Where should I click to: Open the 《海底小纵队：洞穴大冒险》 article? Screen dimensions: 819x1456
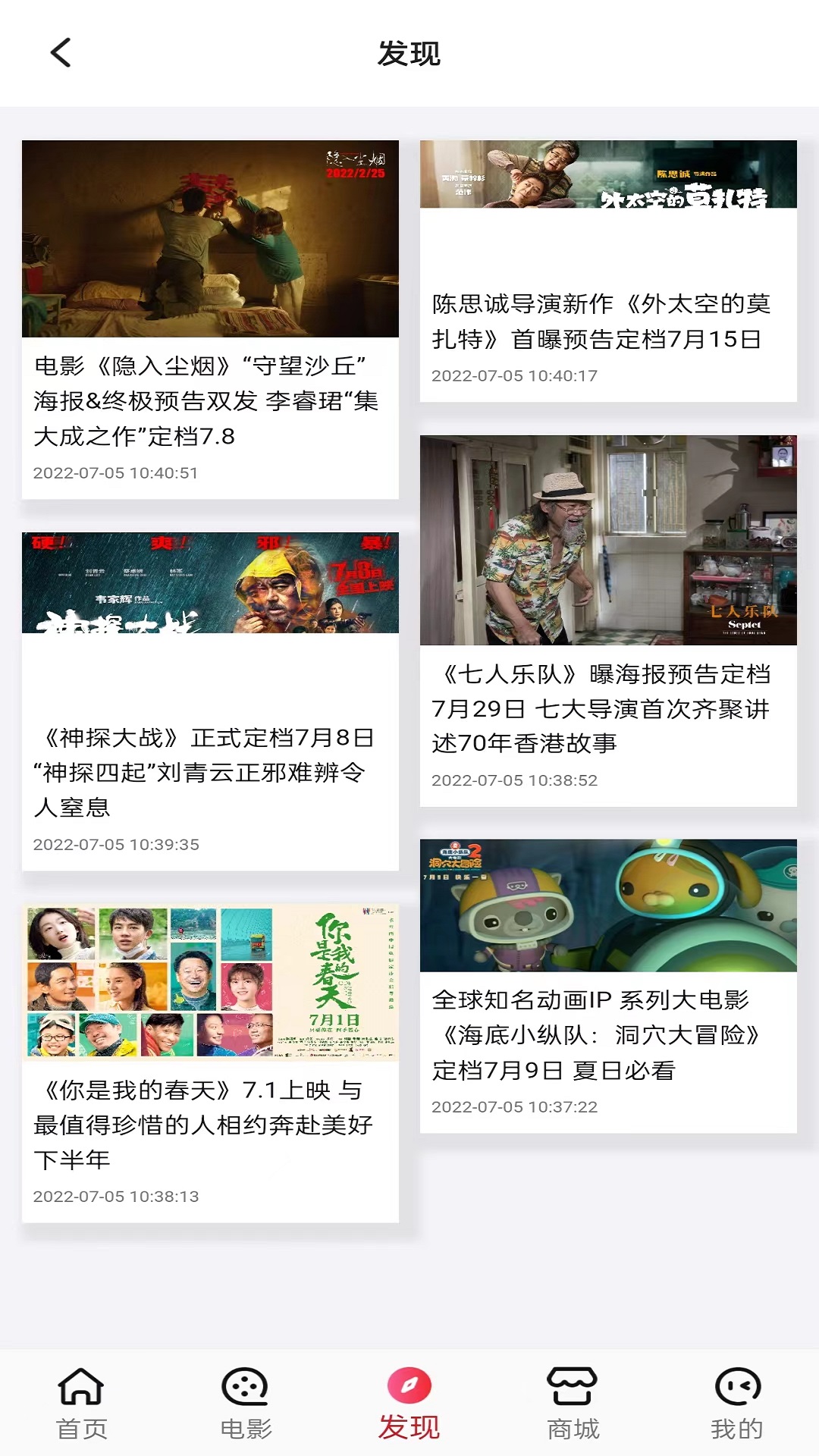click(607, 985)
